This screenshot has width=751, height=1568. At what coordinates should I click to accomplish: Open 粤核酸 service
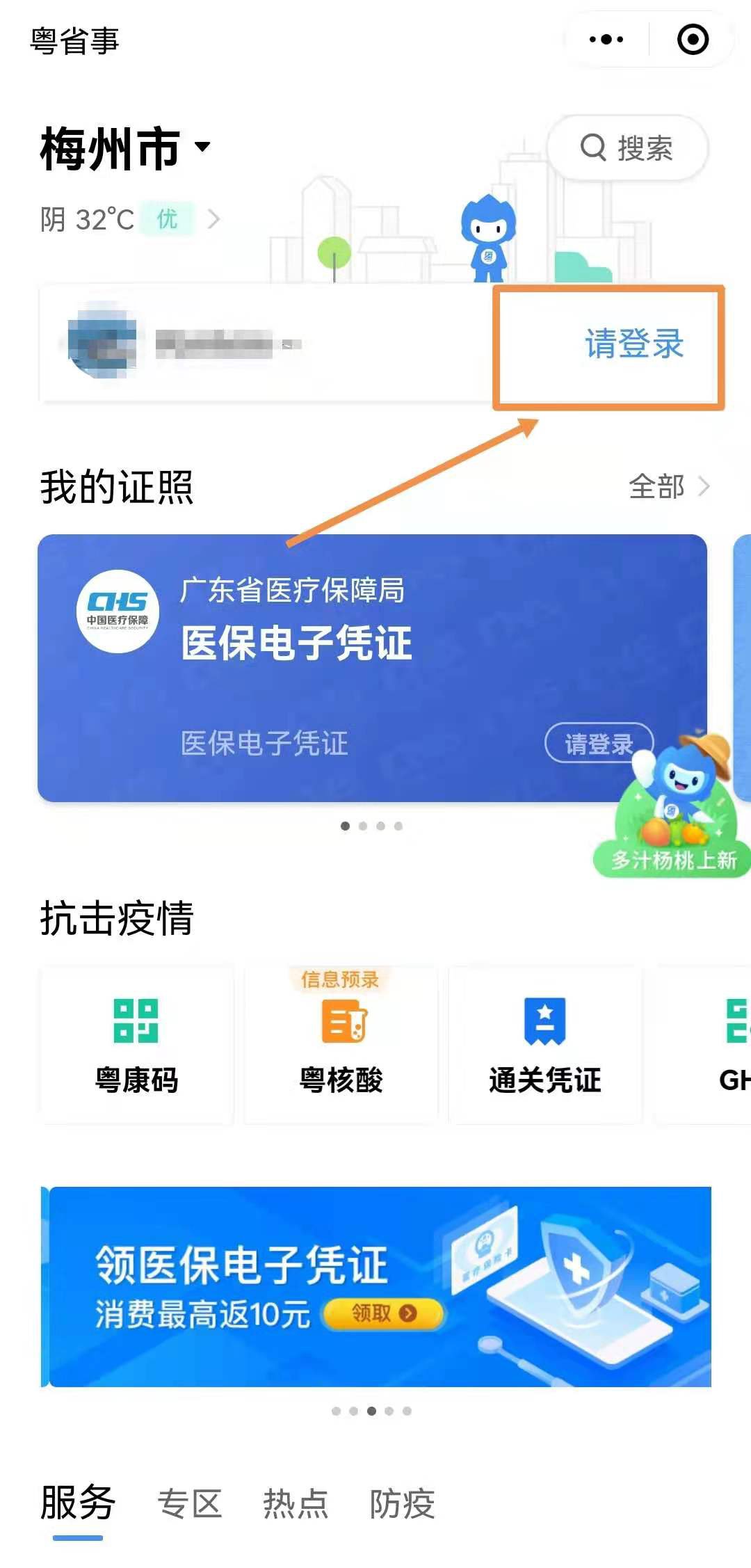pos(341,1045)
